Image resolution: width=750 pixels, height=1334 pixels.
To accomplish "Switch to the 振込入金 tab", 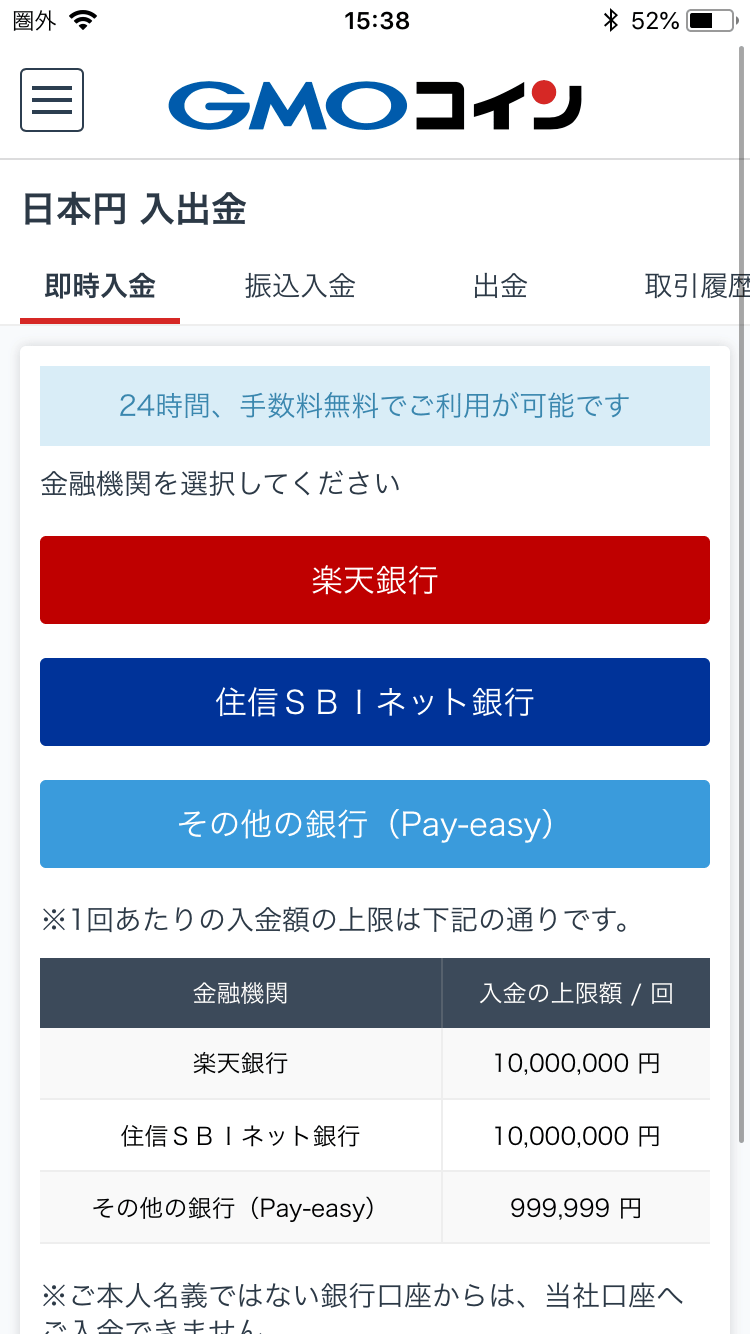I will pos(300,287).
